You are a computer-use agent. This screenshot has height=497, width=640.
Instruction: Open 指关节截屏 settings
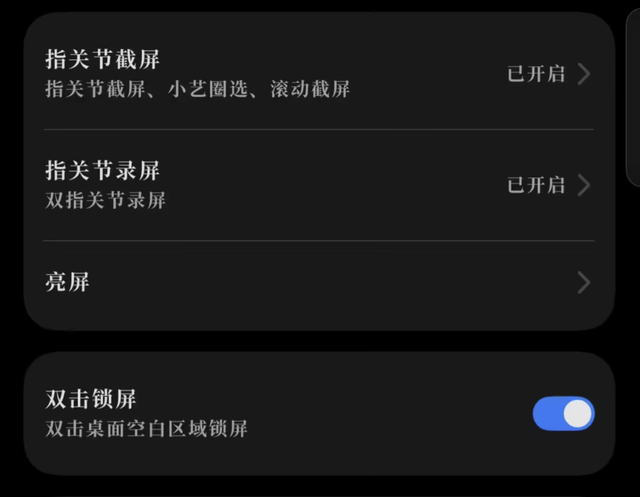tap(318, 74)
